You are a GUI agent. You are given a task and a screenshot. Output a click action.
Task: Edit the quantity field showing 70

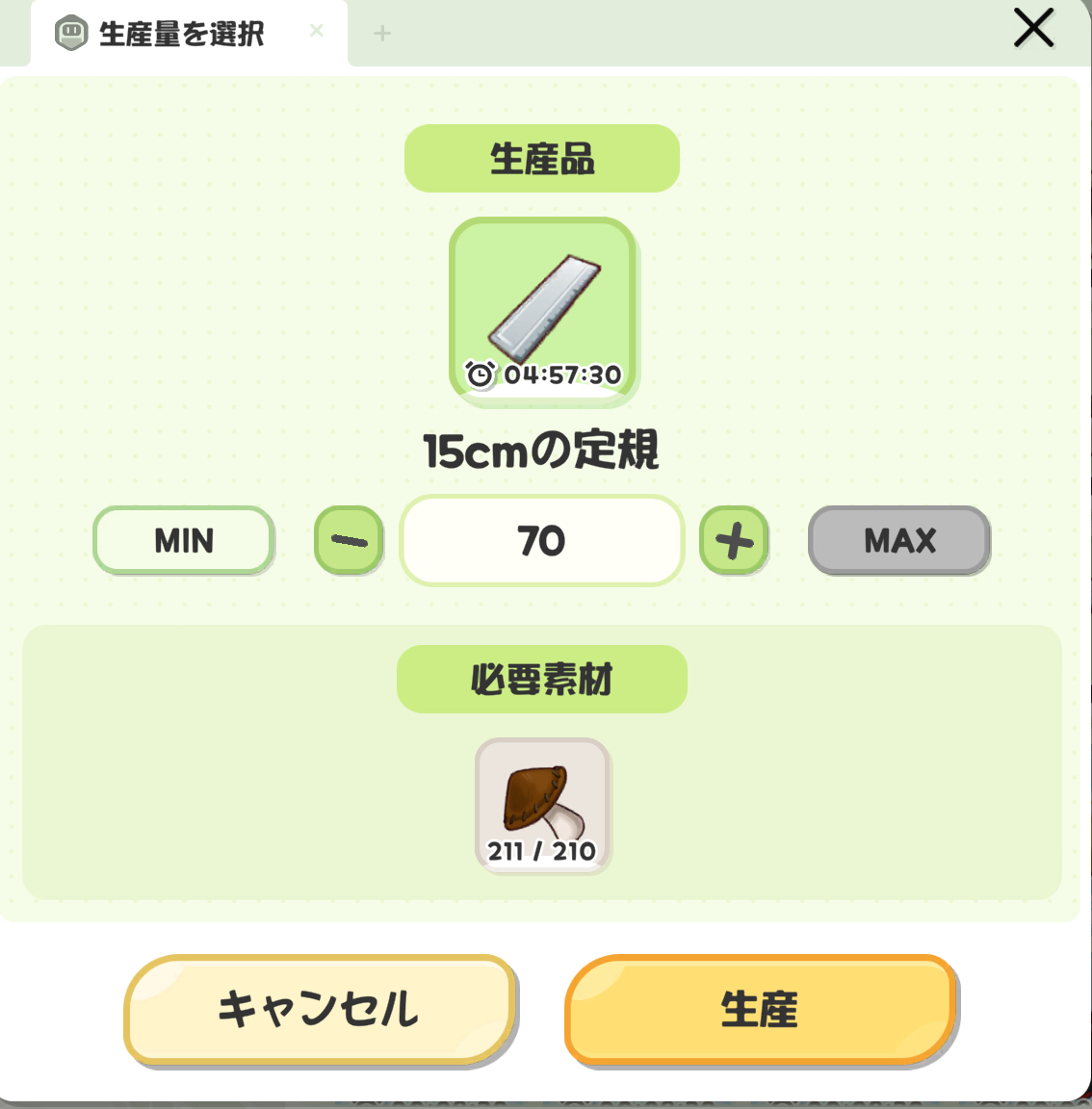pyautogui.click(x=541, y=541)
